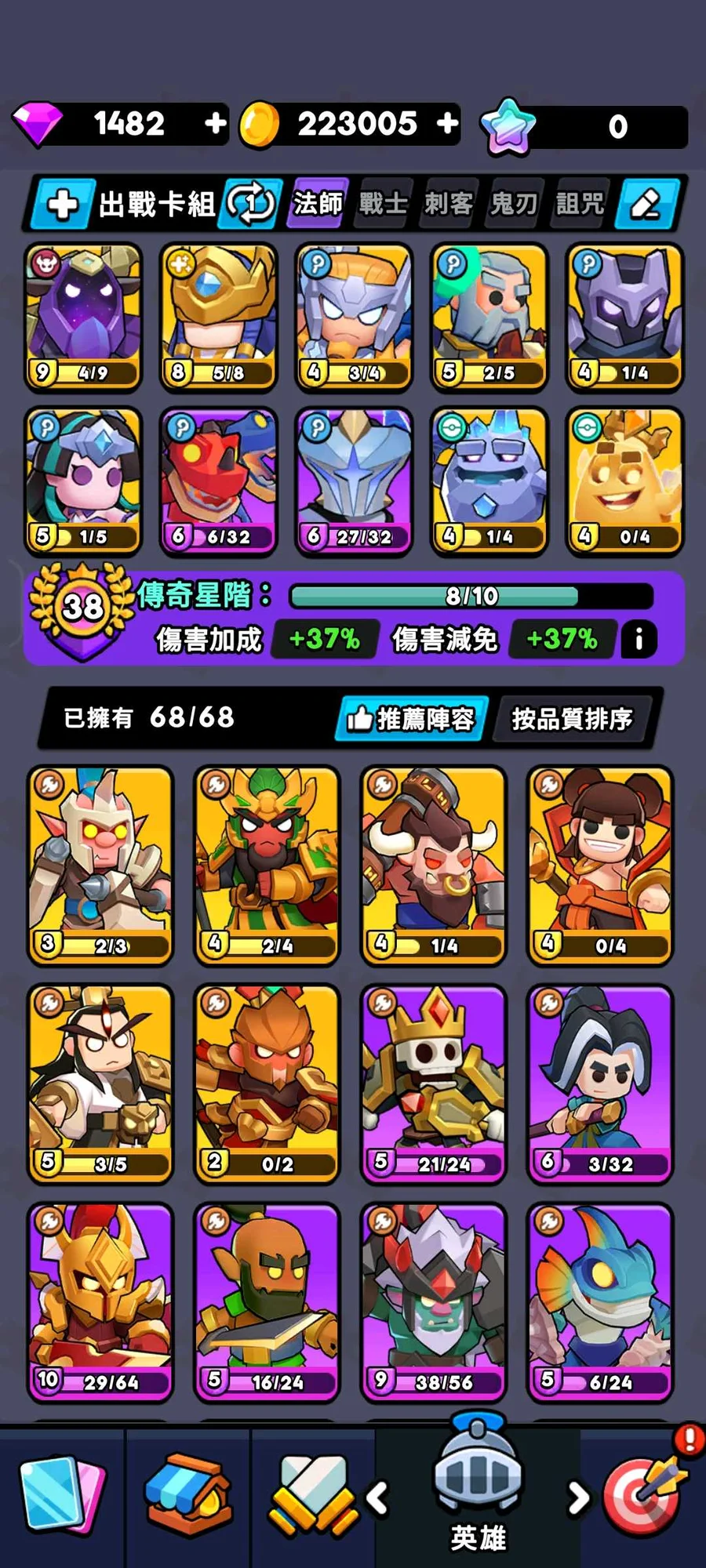Image resolution: width=706 pixels, height=1568 pixels.
Task: Select the 鬼刃 deck tab
Action: coord(514,204)
